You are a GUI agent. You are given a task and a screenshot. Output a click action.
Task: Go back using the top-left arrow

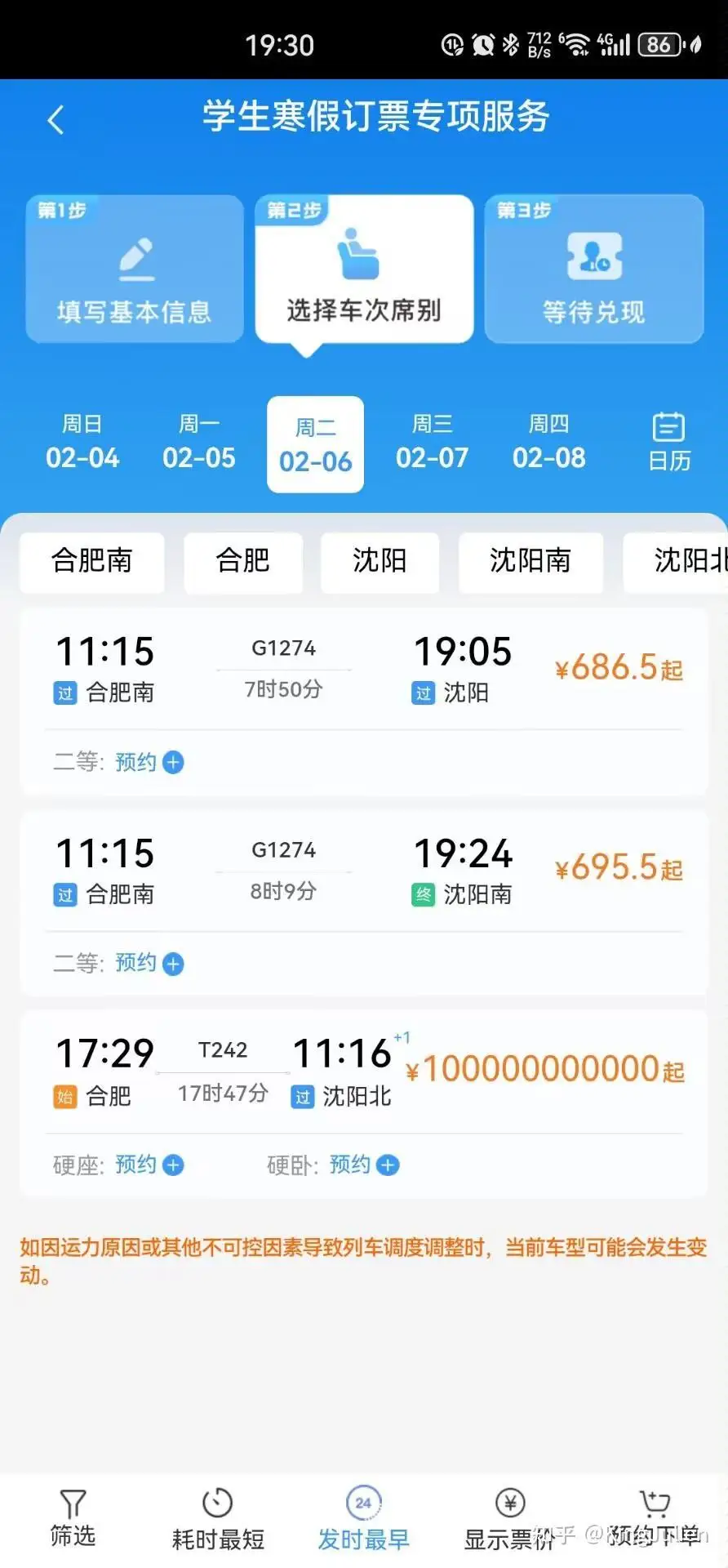(x=55, y=120)
